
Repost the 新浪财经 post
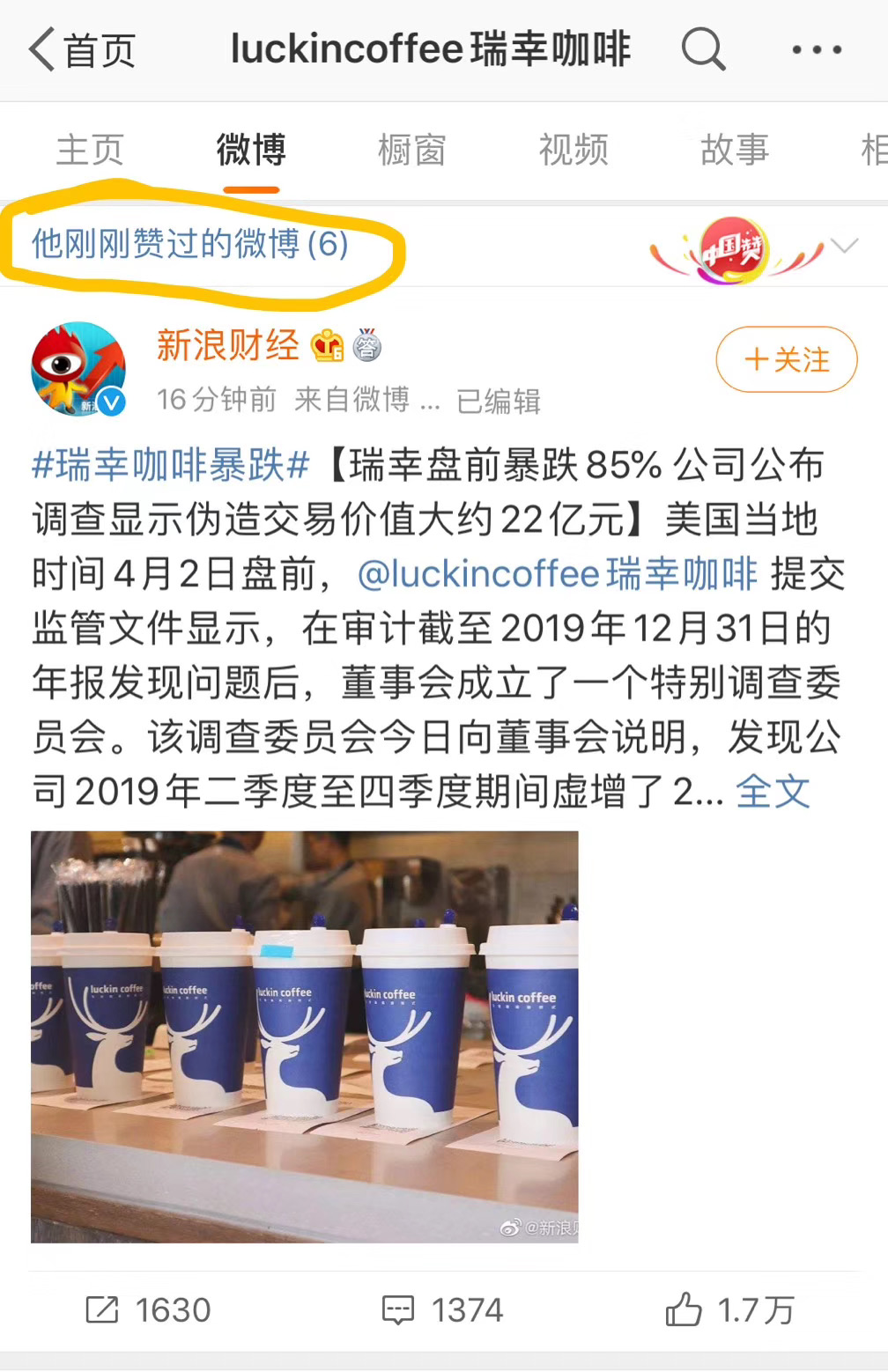(148, 1310)
